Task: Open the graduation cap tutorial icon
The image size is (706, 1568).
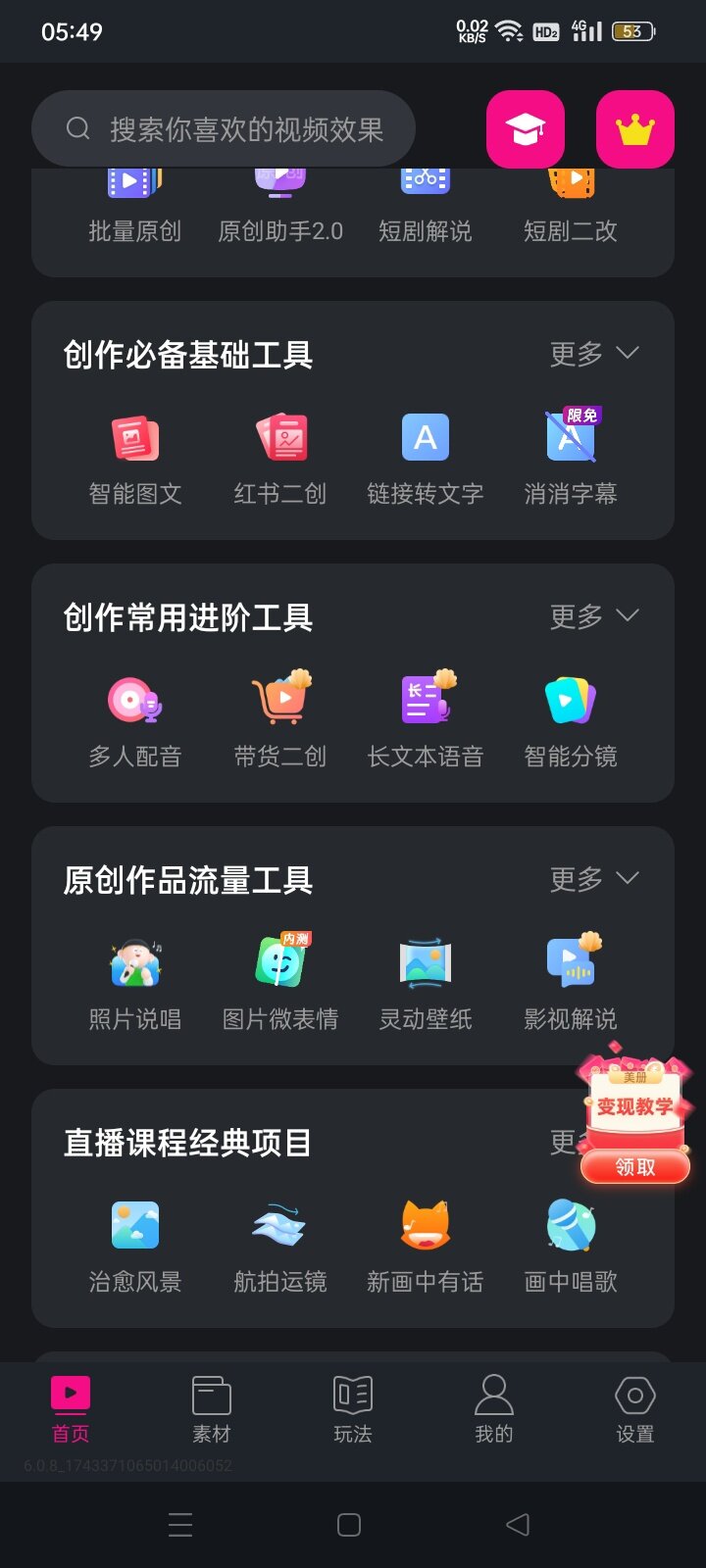Action: [526, 129]
